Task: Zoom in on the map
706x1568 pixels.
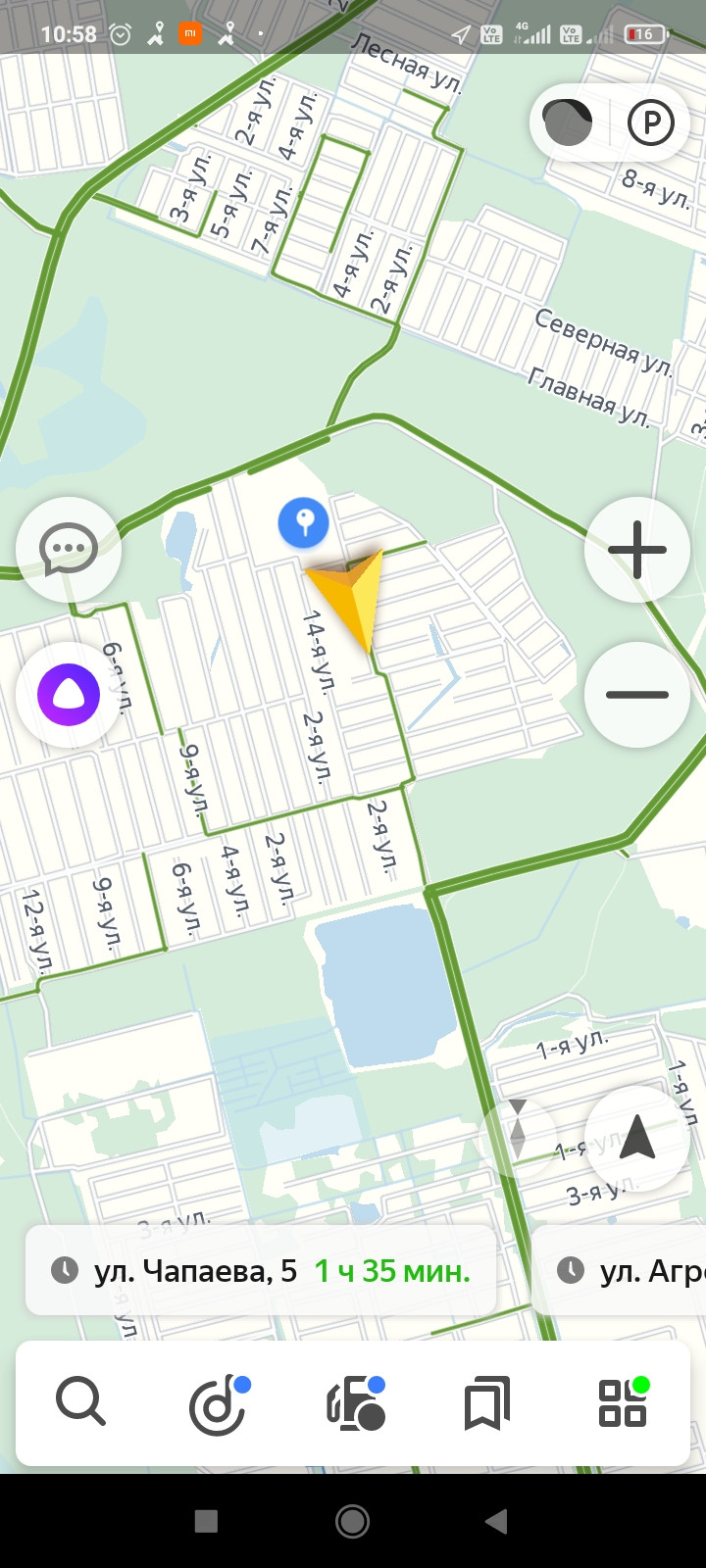Action: (637, 549)
